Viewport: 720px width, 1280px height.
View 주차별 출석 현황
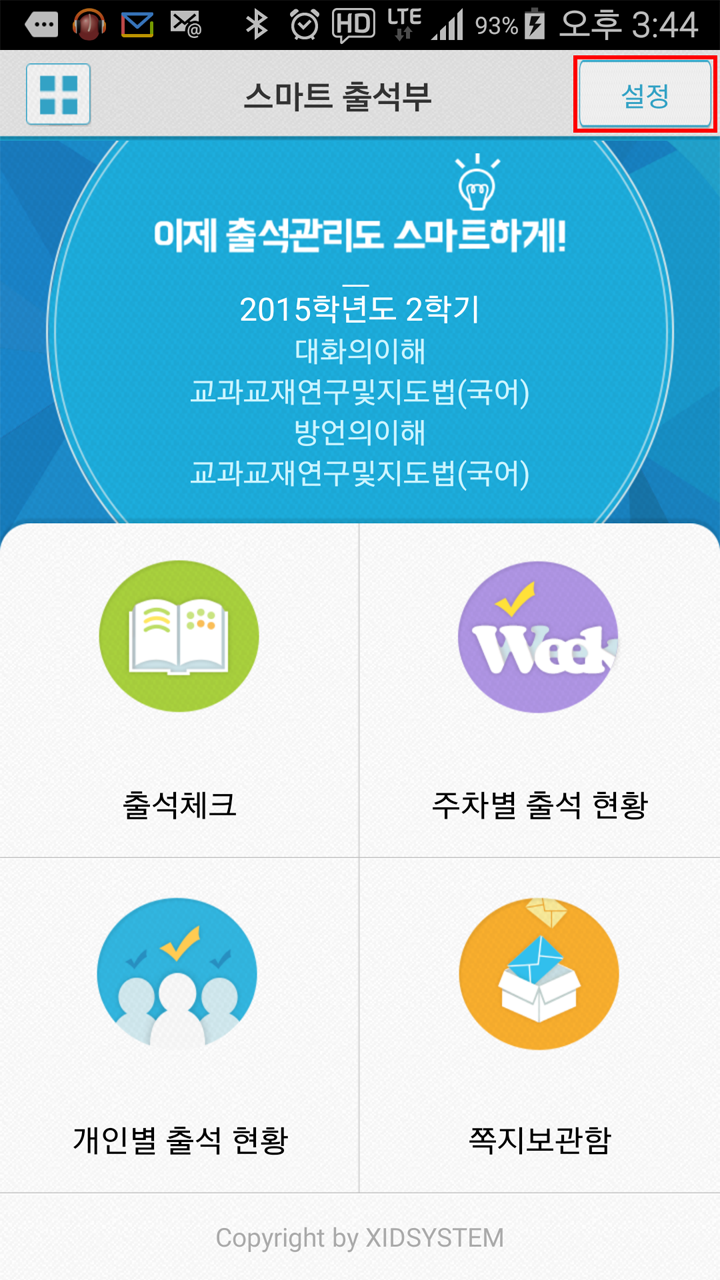pos(540,691)
